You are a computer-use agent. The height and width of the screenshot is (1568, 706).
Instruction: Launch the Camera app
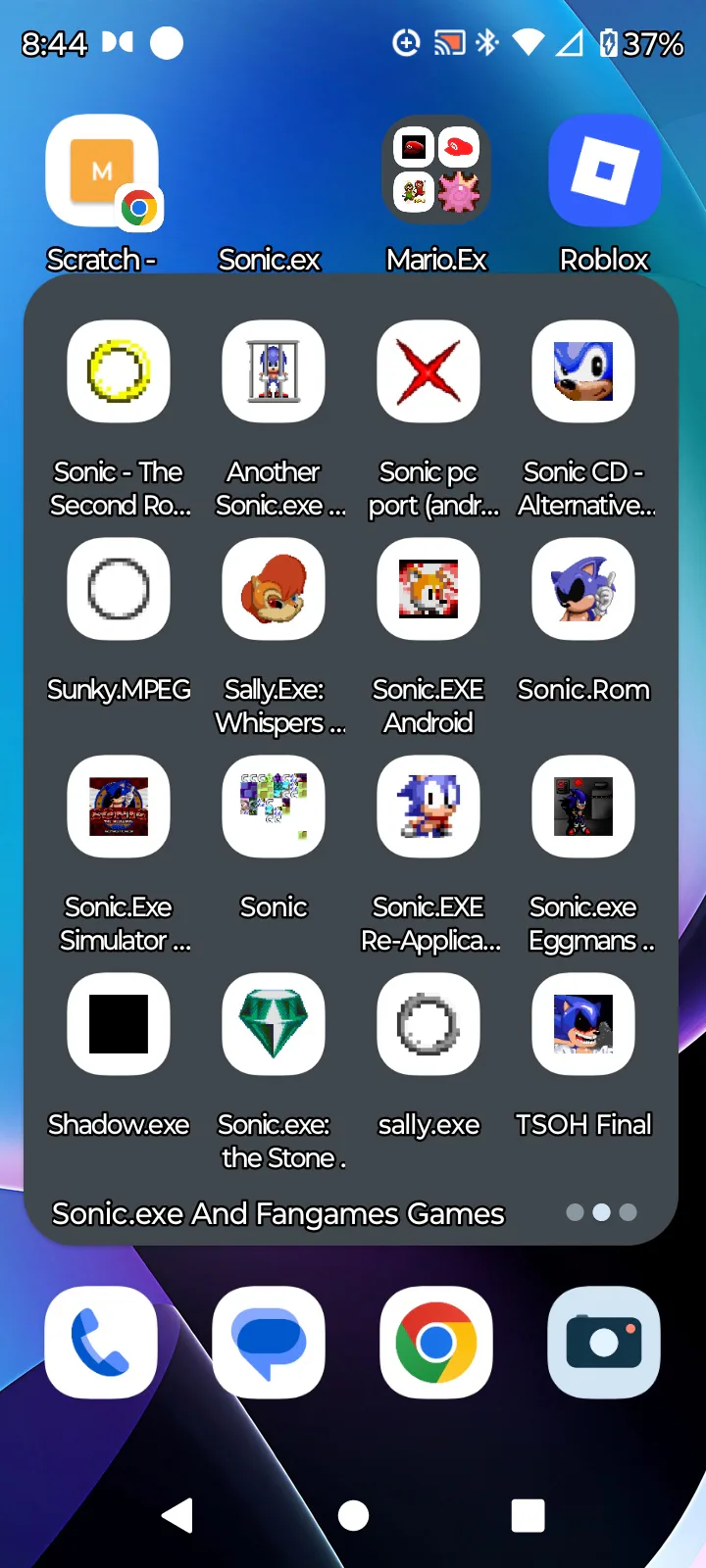tap(604, 1343)
